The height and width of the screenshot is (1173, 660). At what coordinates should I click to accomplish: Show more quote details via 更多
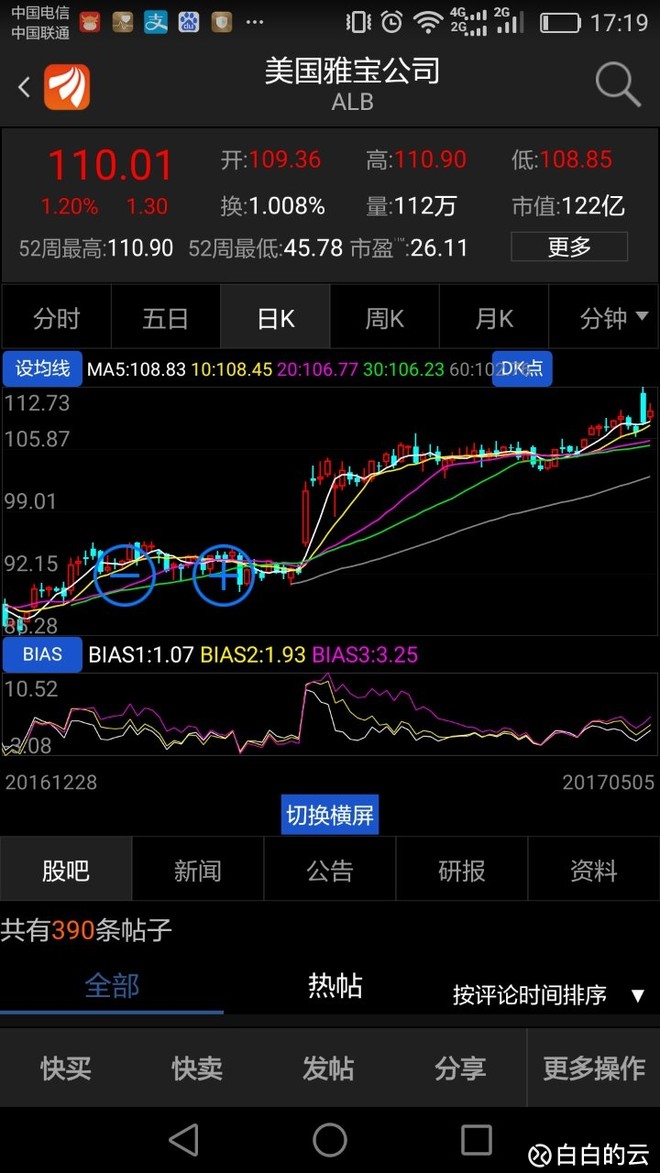569,247
